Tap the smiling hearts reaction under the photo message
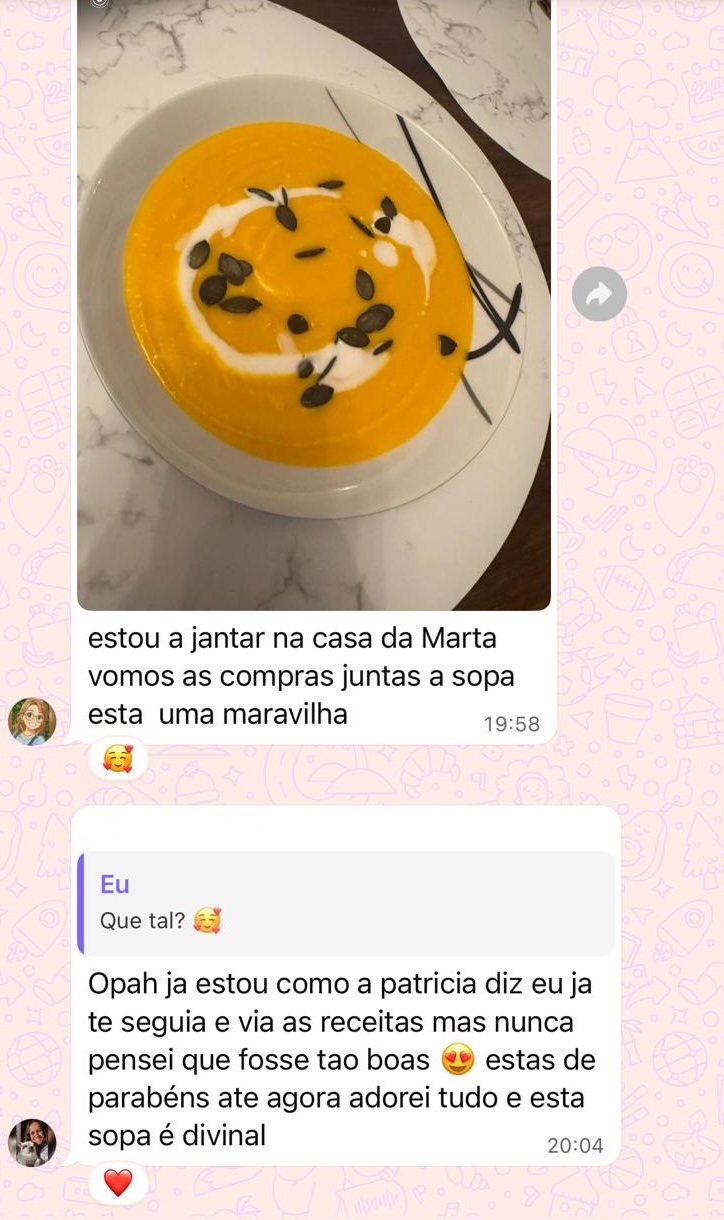This screenshot has height=1220, width=724. (x=118, y=760)
